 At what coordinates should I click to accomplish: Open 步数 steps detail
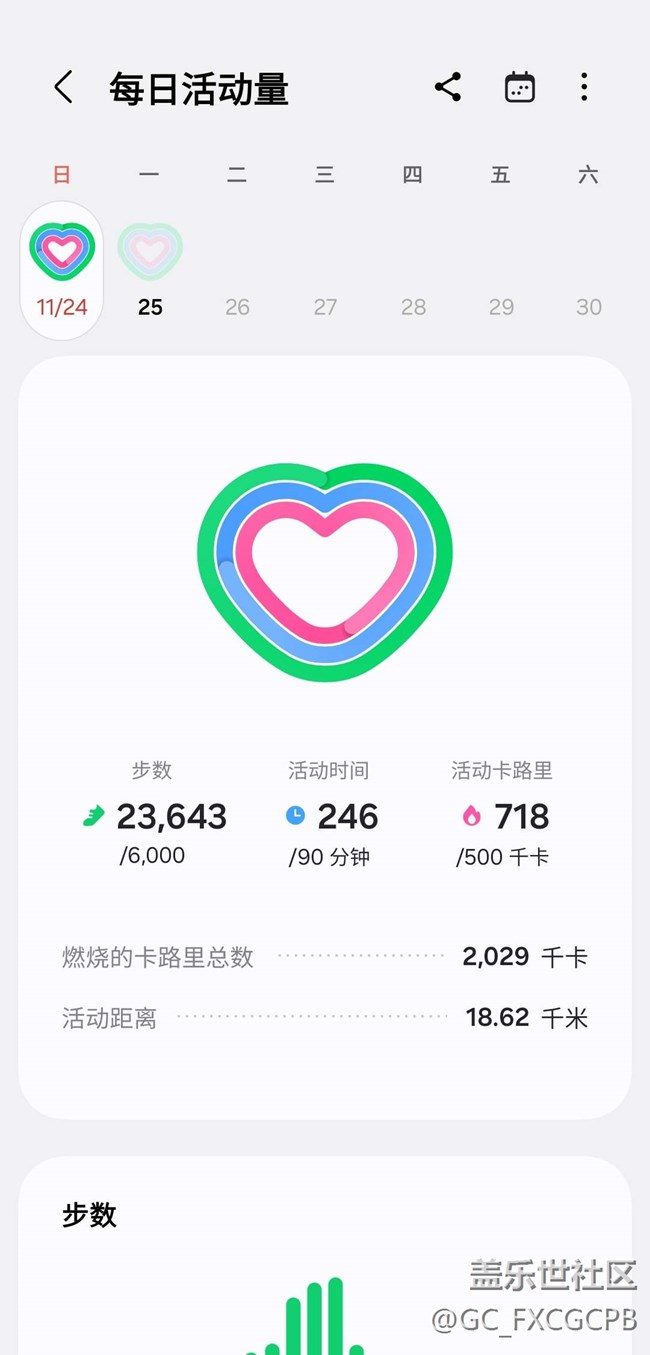(153, 813)
